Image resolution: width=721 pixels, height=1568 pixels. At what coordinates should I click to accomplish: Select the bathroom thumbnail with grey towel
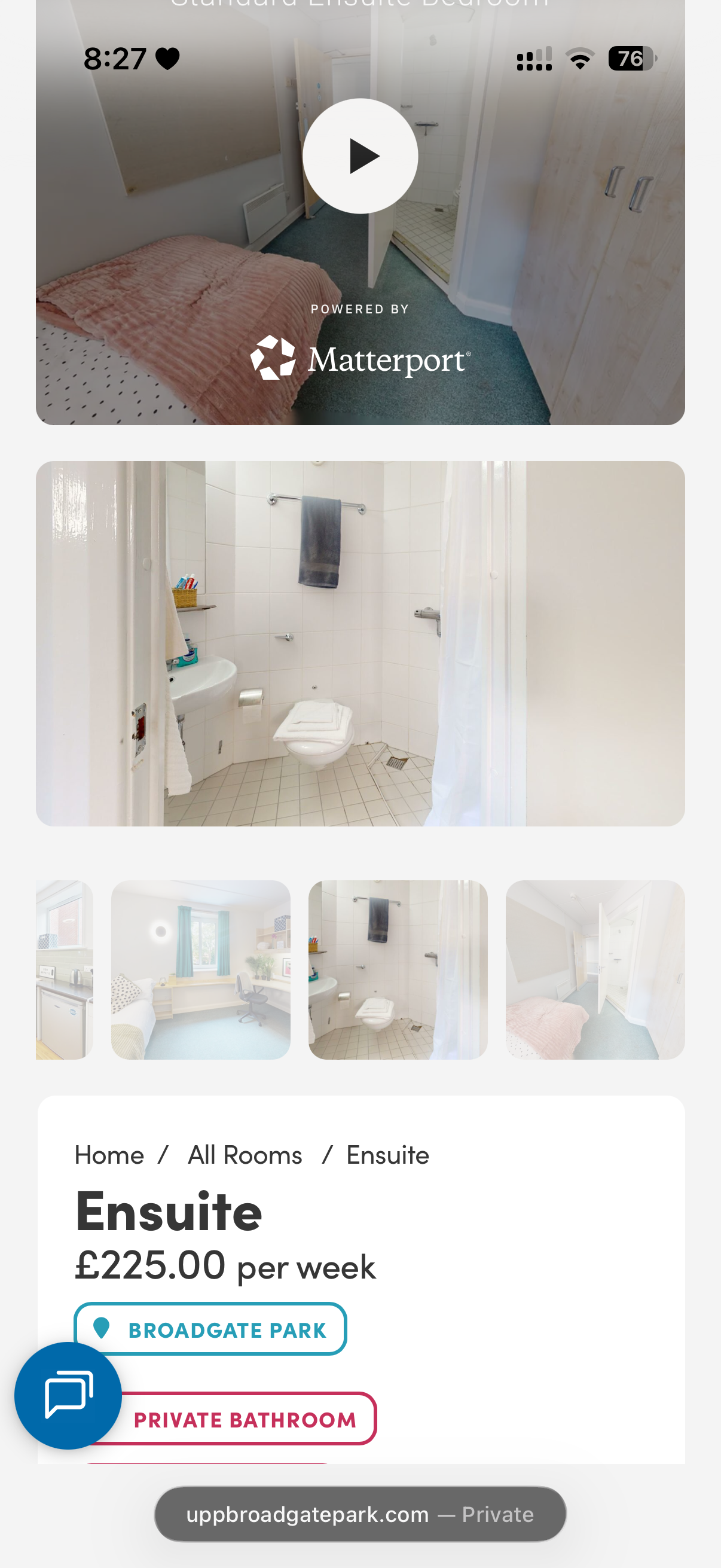point(398,969)
